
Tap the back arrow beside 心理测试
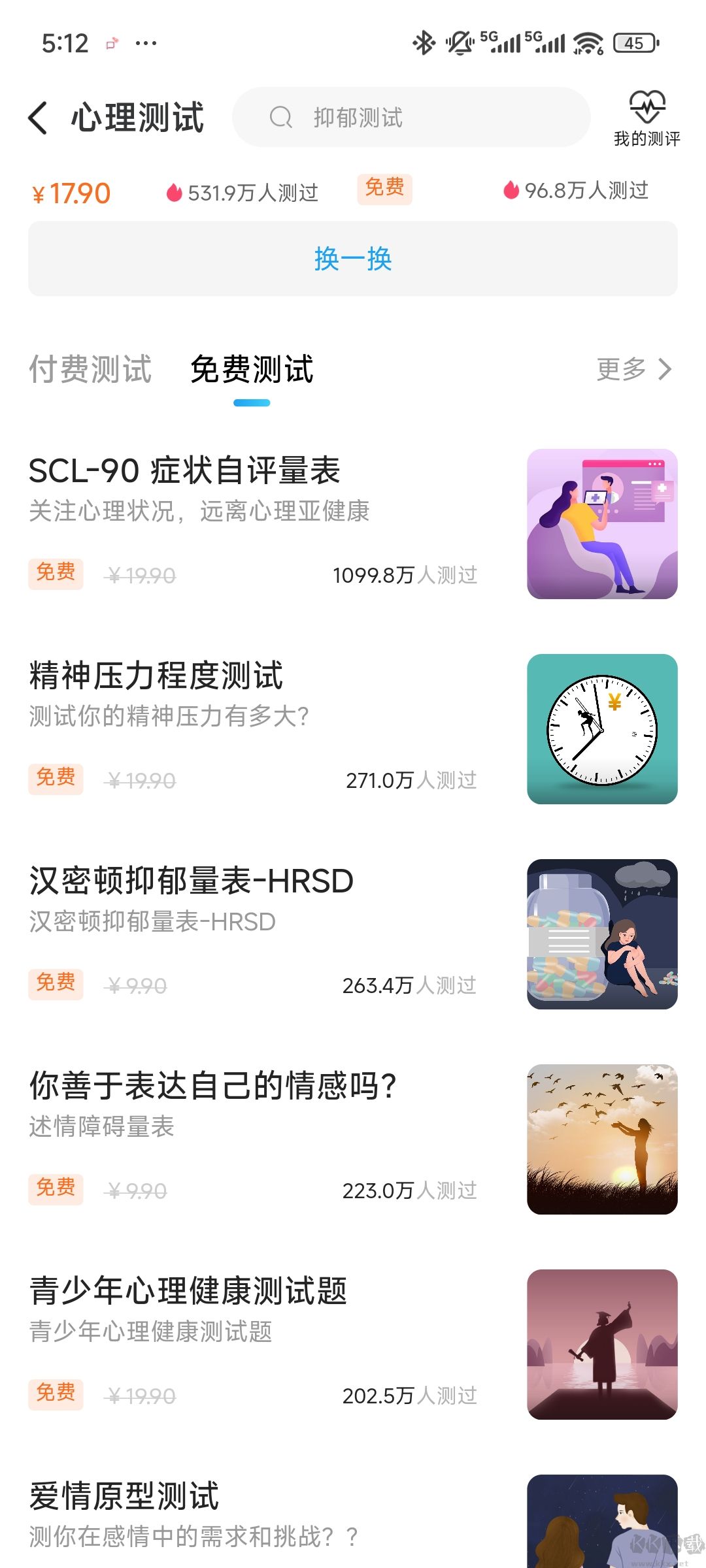[37, 118]
